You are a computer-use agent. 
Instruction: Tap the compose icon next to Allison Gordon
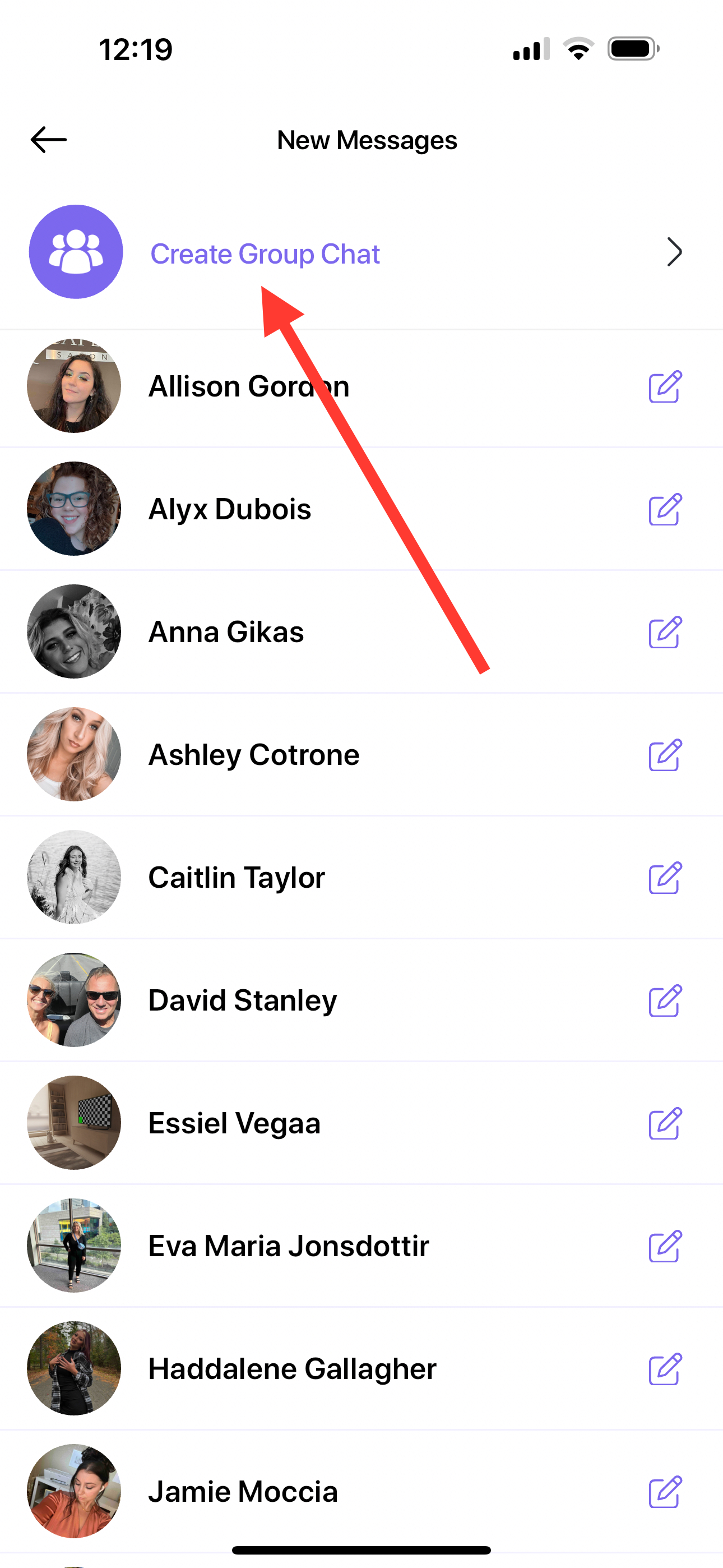[665, 386]
